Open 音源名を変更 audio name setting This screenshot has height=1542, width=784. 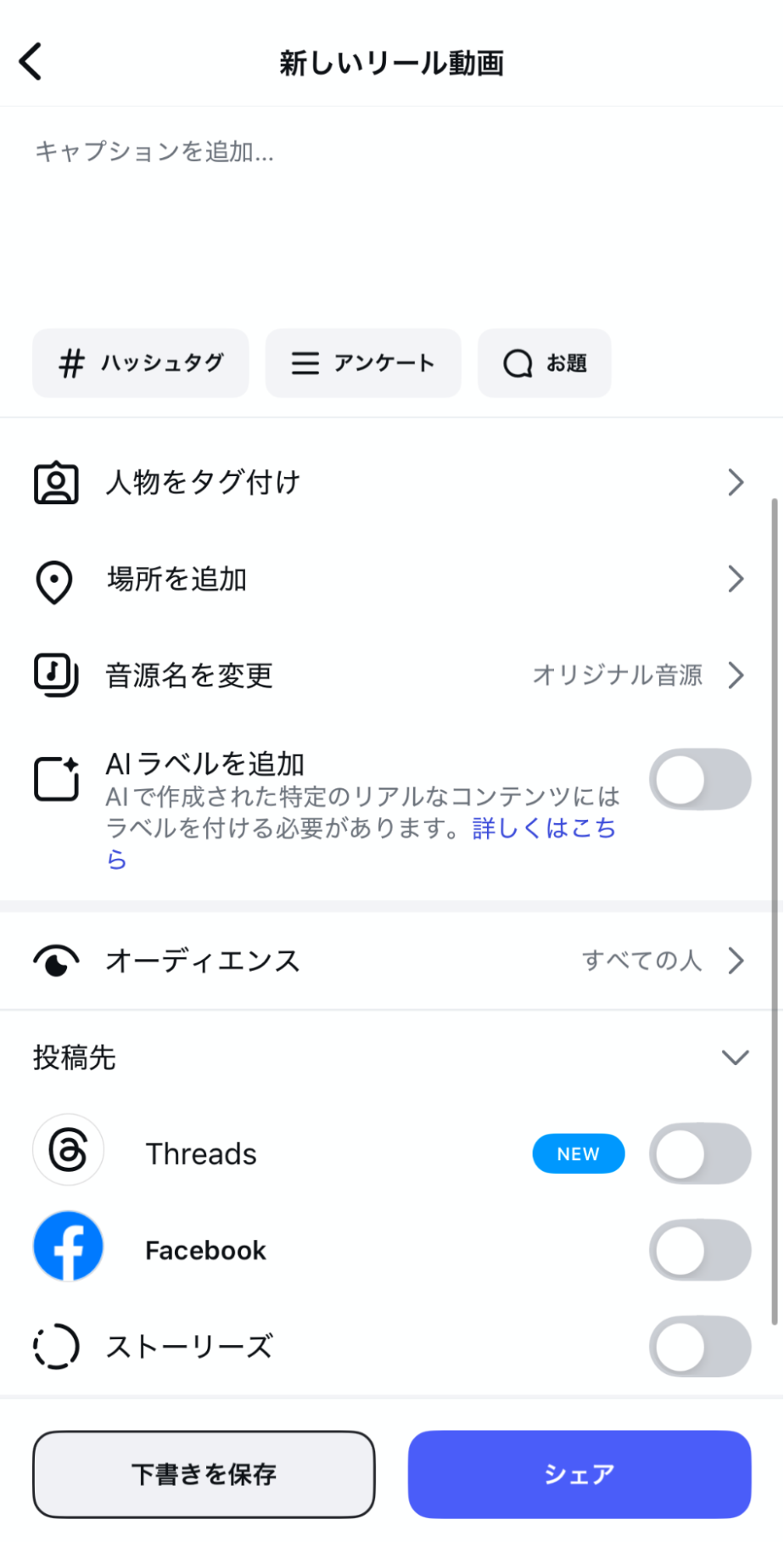[390, 676]
